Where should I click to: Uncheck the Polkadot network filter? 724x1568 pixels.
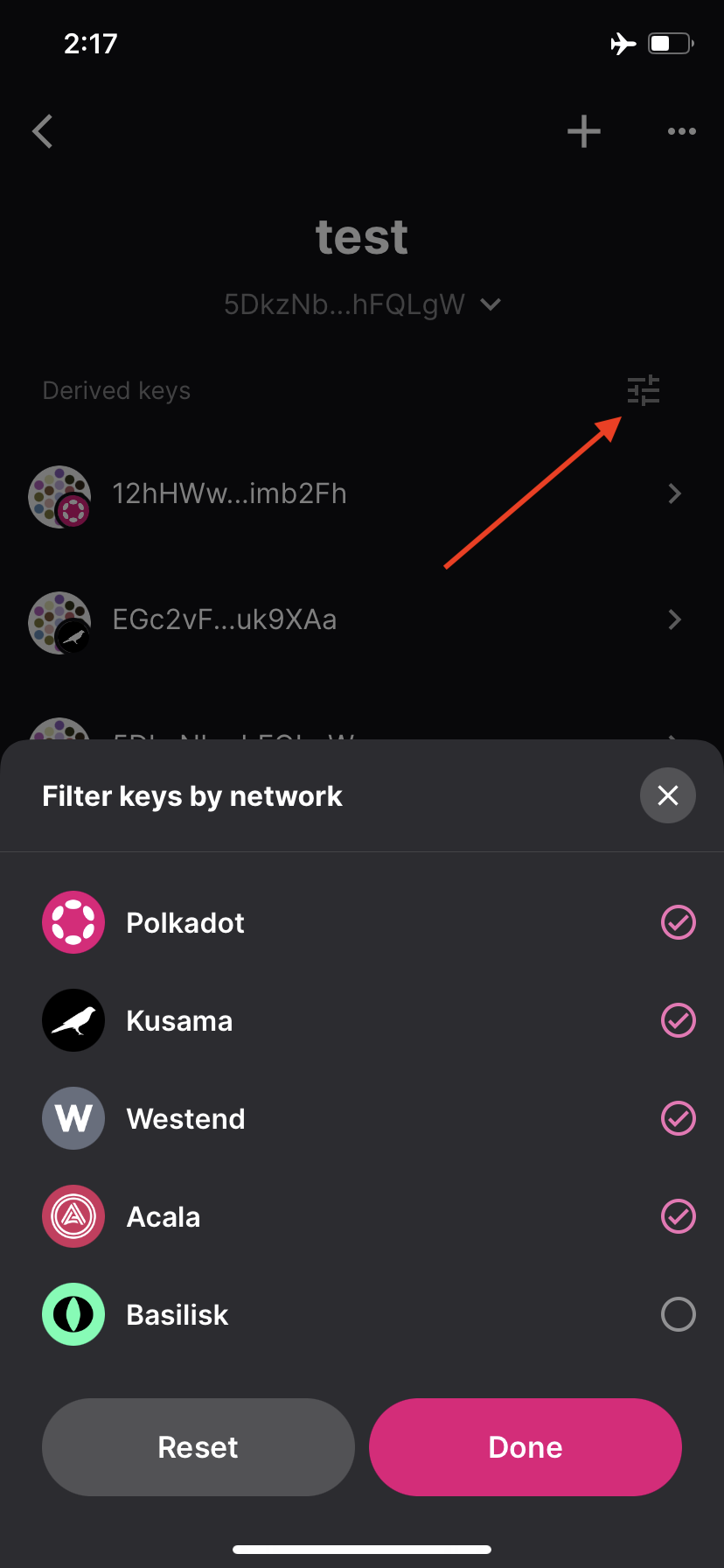tap(679, 921)
